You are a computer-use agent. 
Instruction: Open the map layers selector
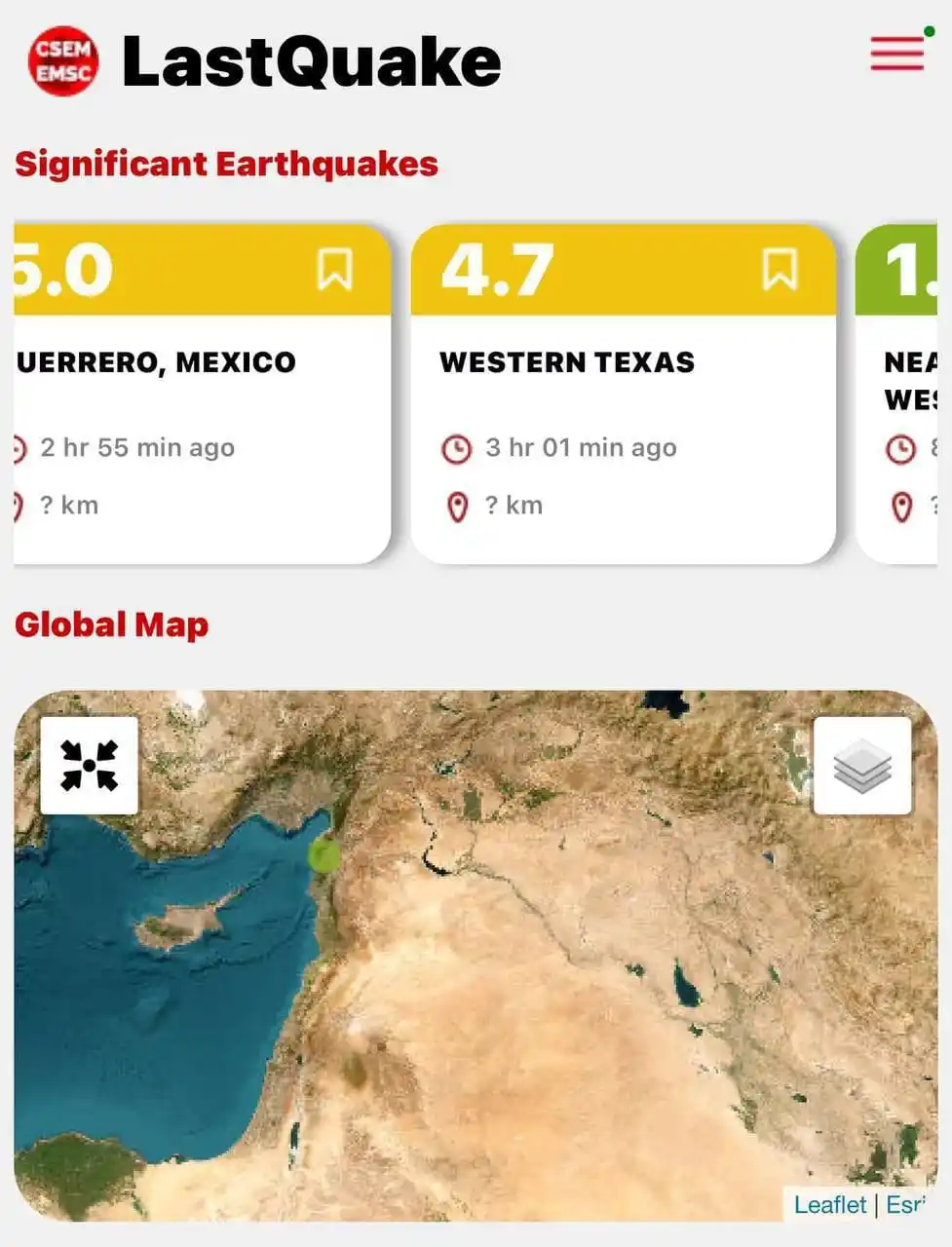tap(862, 766)
